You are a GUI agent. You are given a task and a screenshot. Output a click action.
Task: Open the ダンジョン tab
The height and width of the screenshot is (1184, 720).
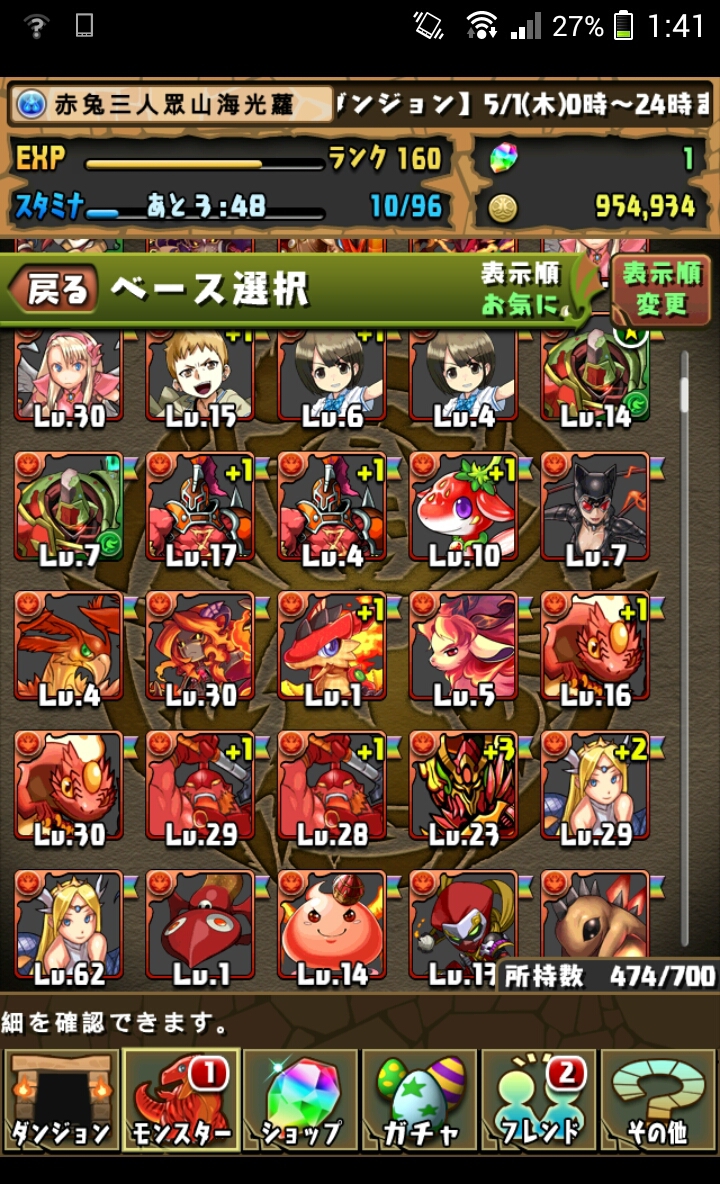(x=61, y=1100)
